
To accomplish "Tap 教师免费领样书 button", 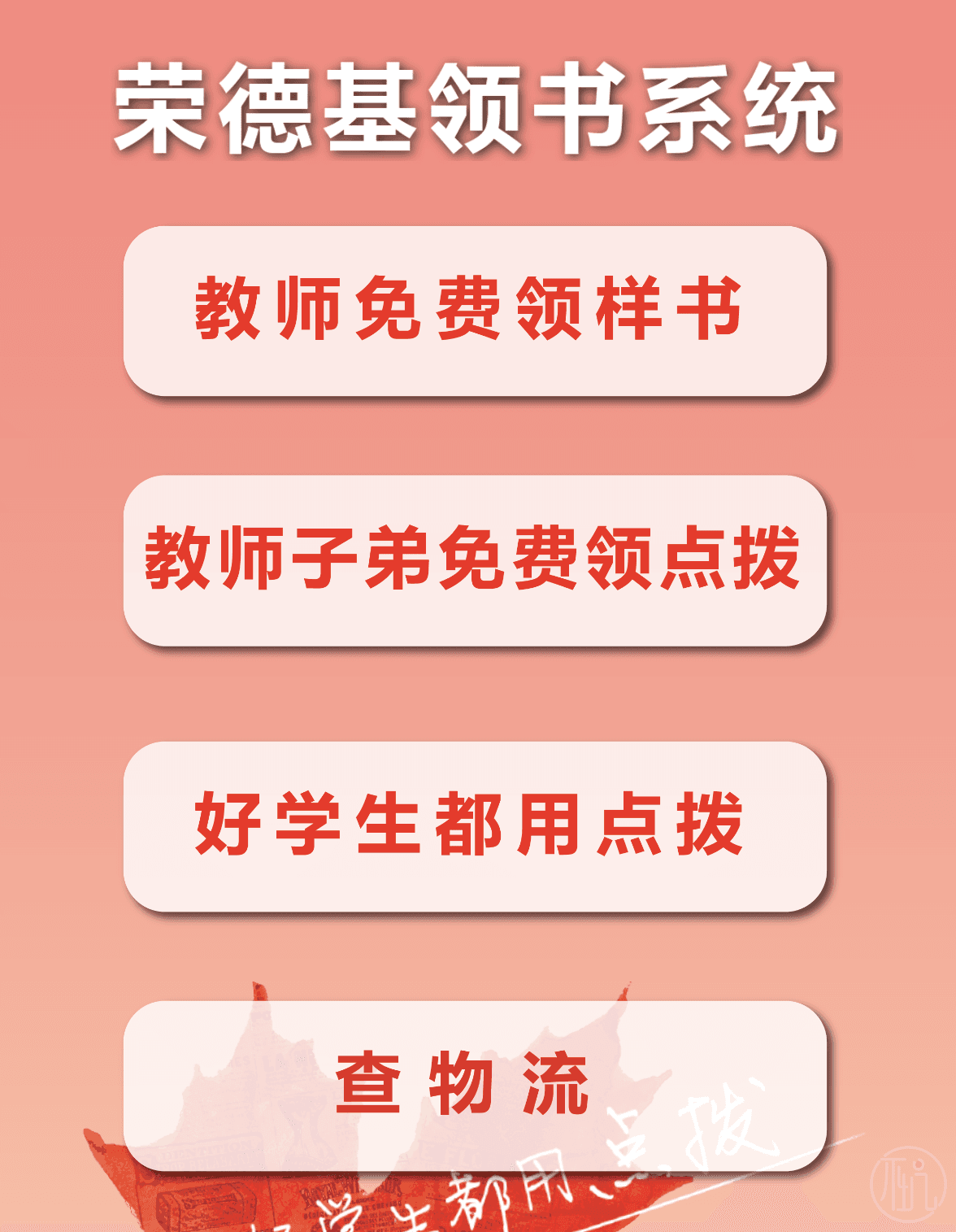I will (475, 311).
